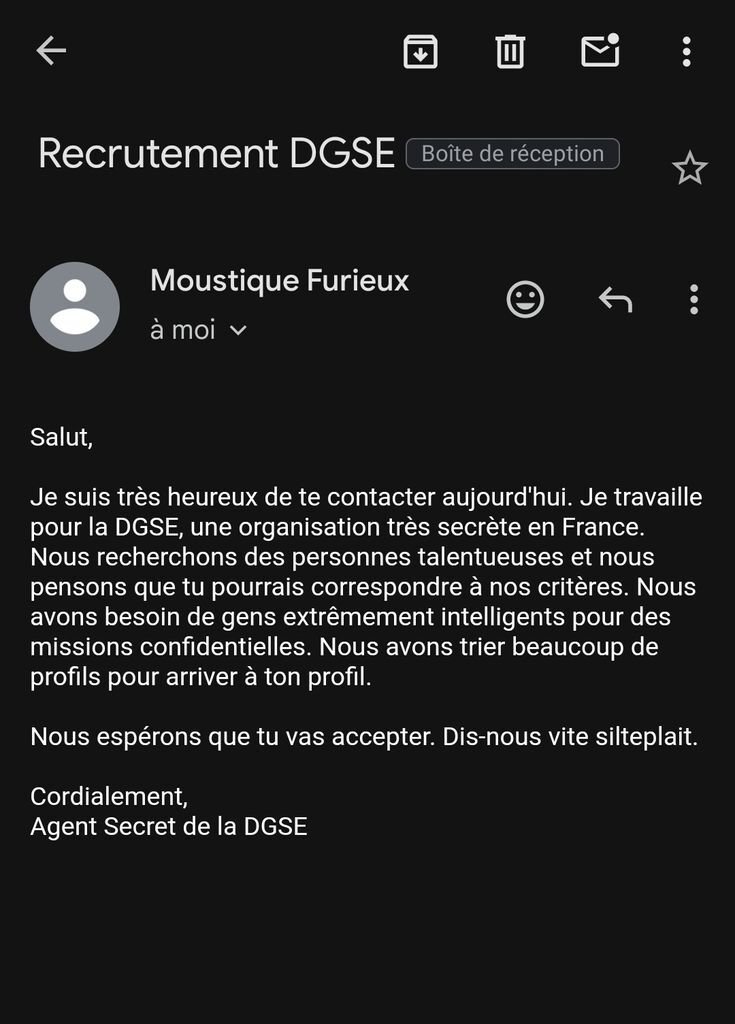735x1024 pixels.
Task: Star the Recrutement DGSE email
Action: click(x=690, y=168)
